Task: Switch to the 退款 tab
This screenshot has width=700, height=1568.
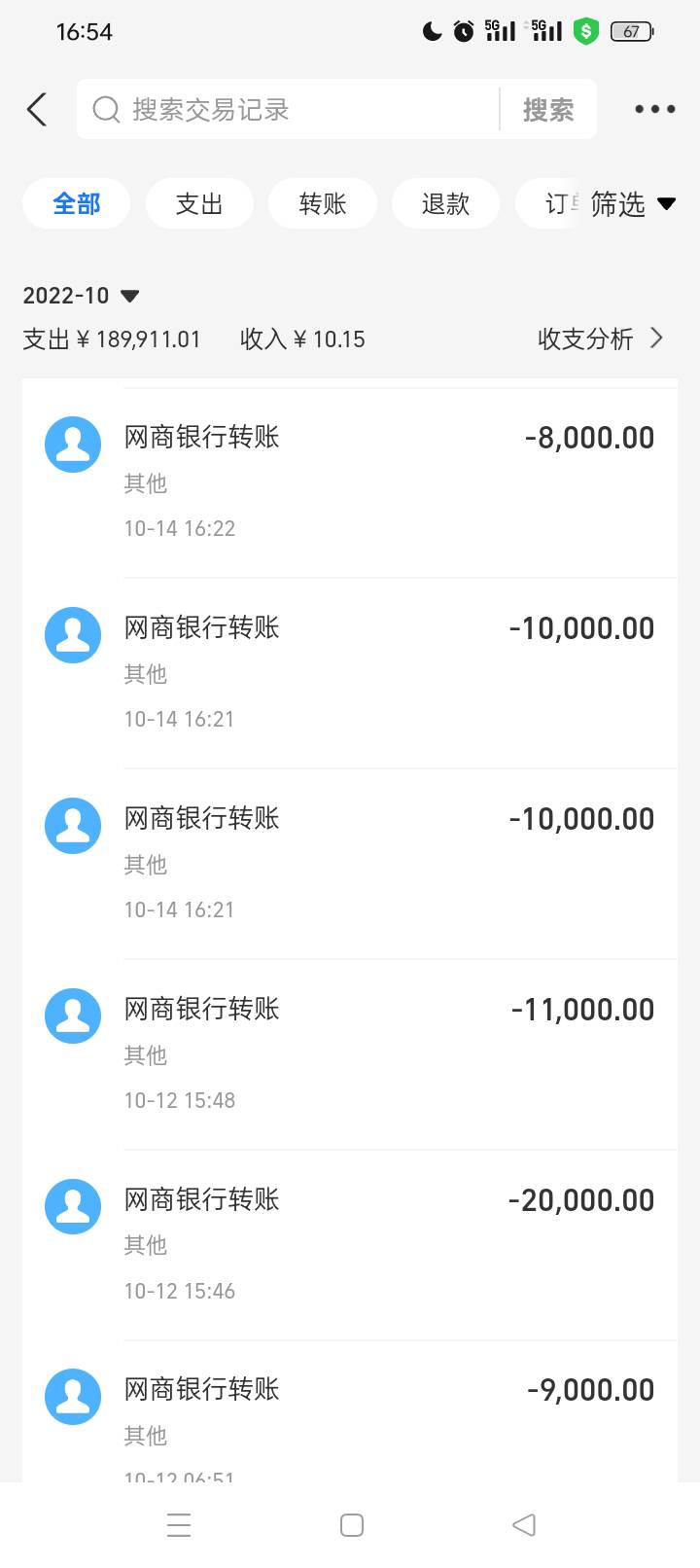Action: pos(445,203)
